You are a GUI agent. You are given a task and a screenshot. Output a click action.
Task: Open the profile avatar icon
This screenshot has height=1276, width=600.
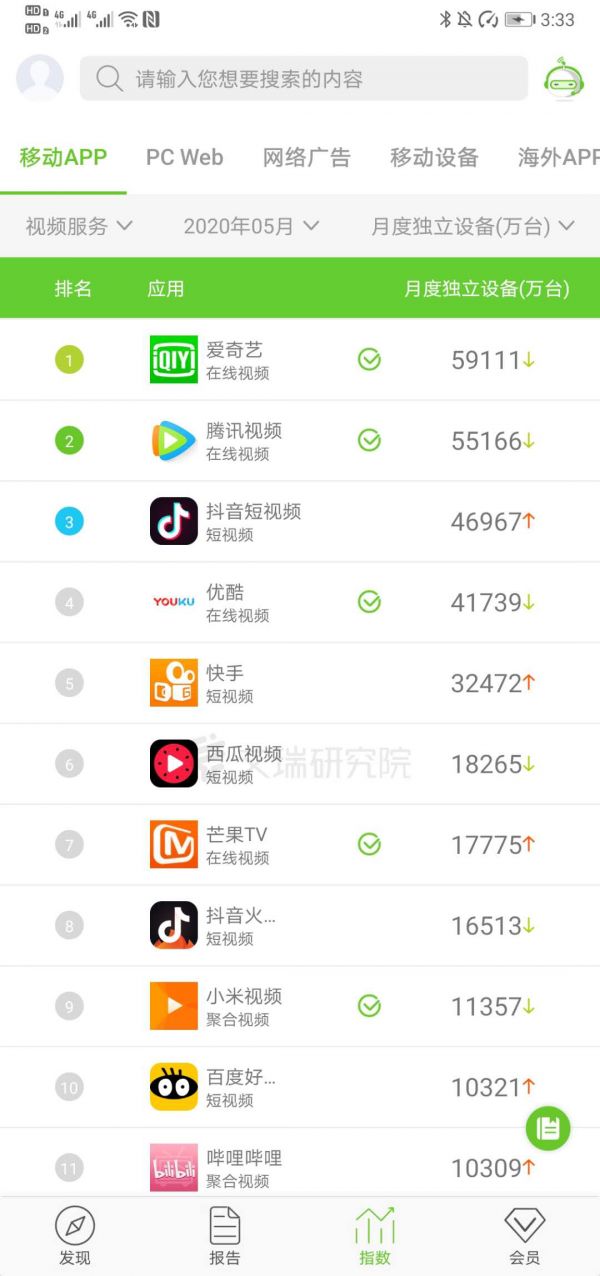click(40, 78)
